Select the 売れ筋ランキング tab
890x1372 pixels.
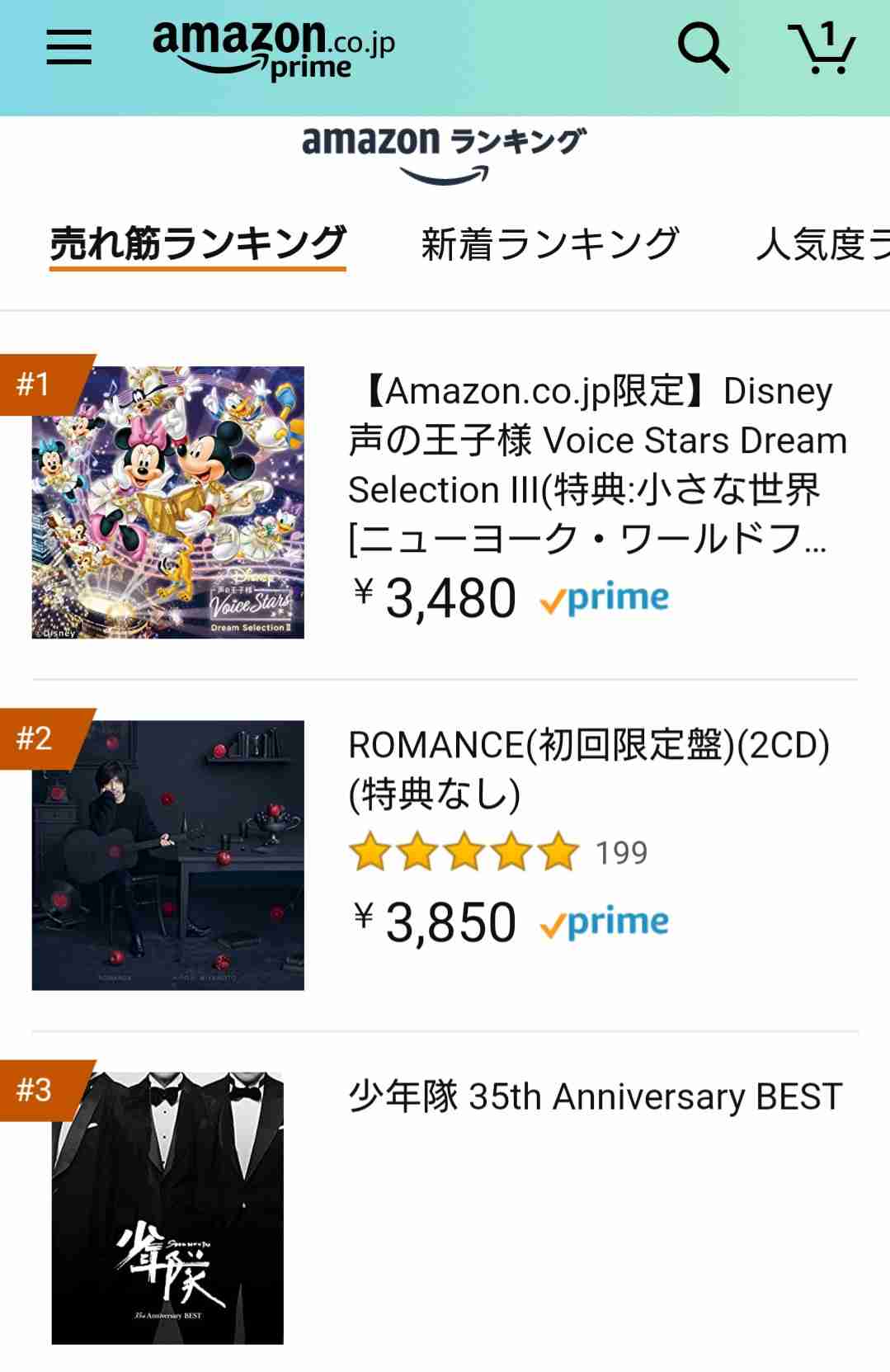[198, 244]
